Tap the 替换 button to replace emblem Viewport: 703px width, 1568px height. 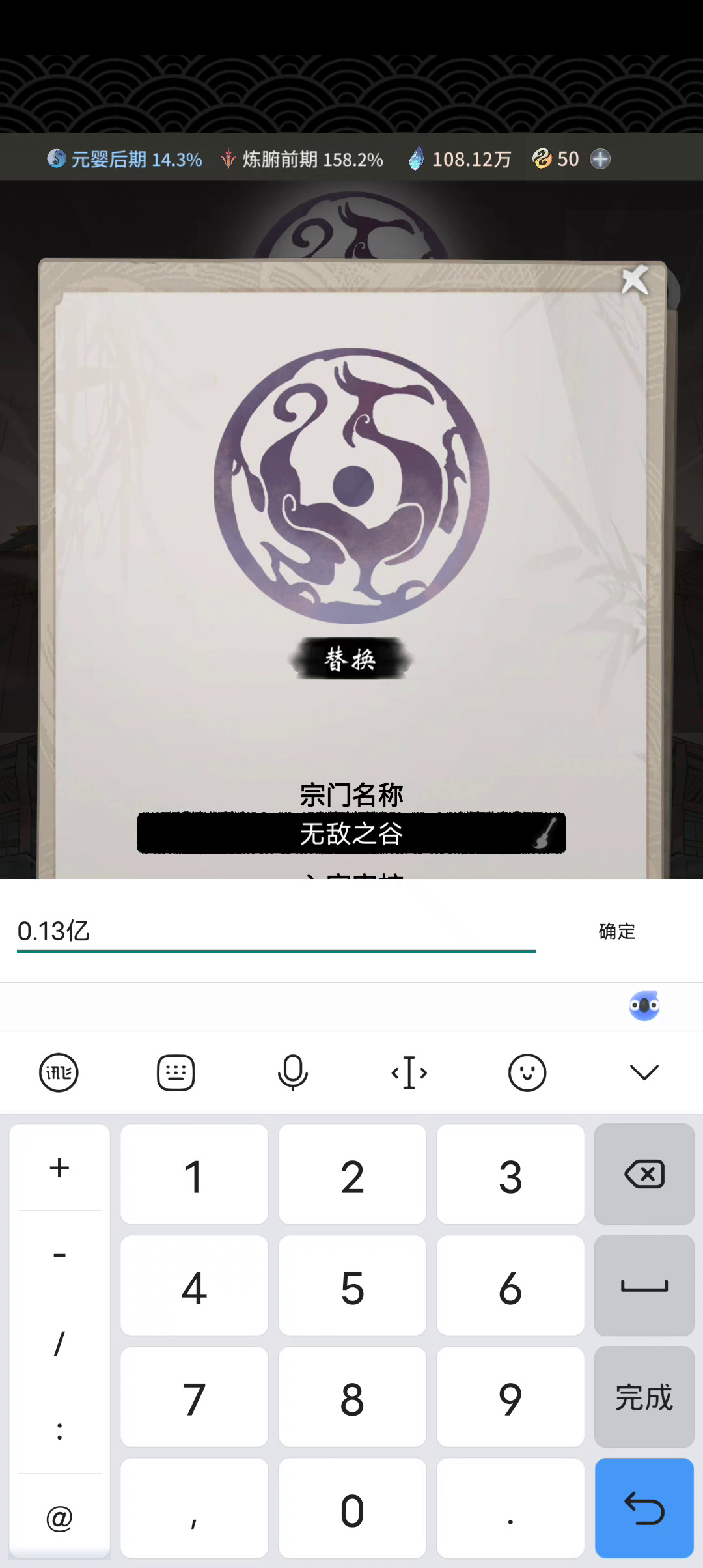[351, 659]
